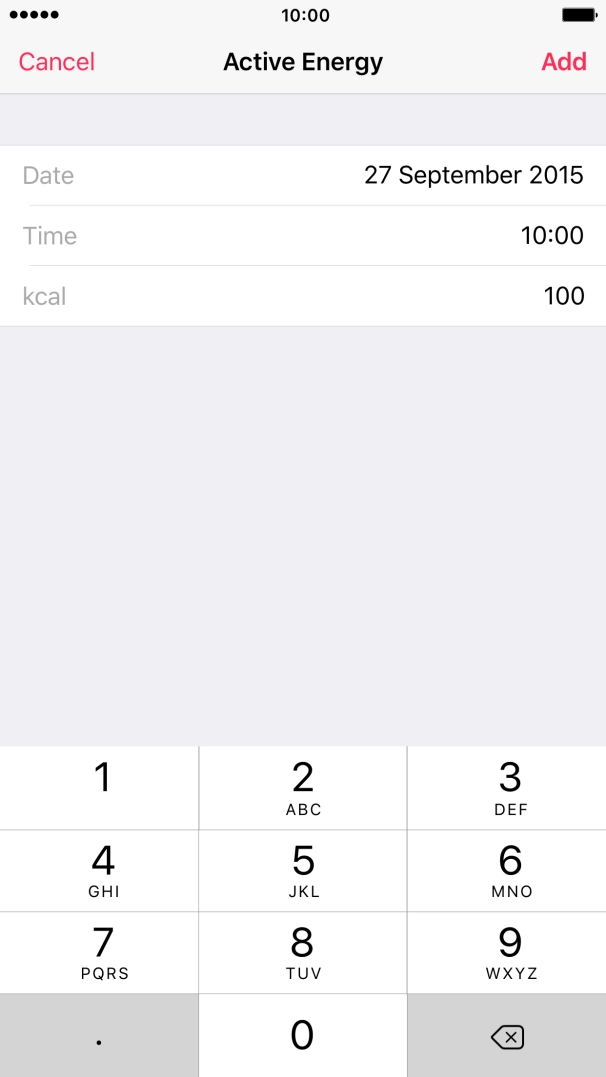The image size is (606, 1077).
Task: Change the Date field value
Action: (x=473, y=176)
